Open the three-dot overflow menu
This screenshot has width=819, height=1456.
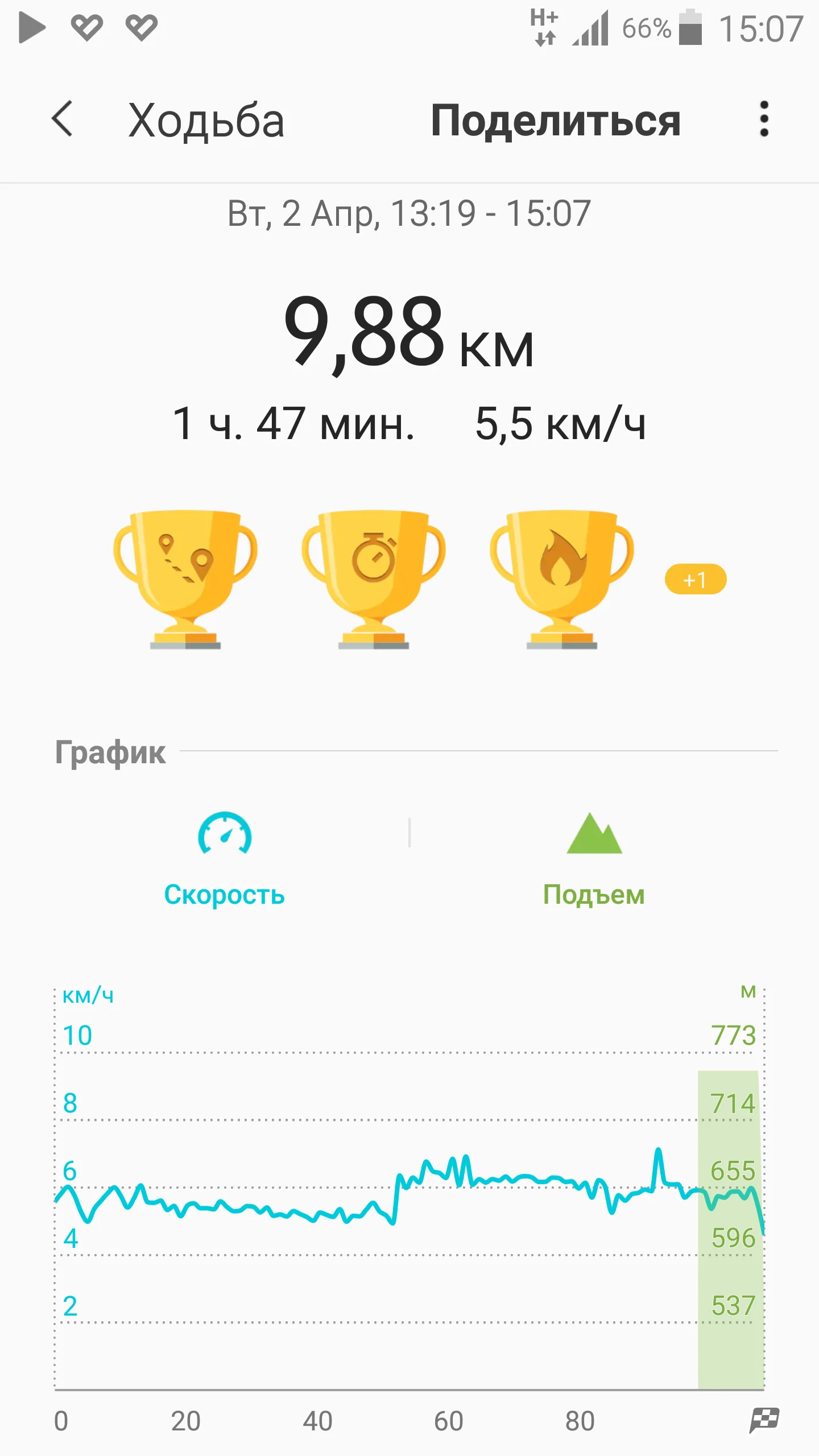764,119
